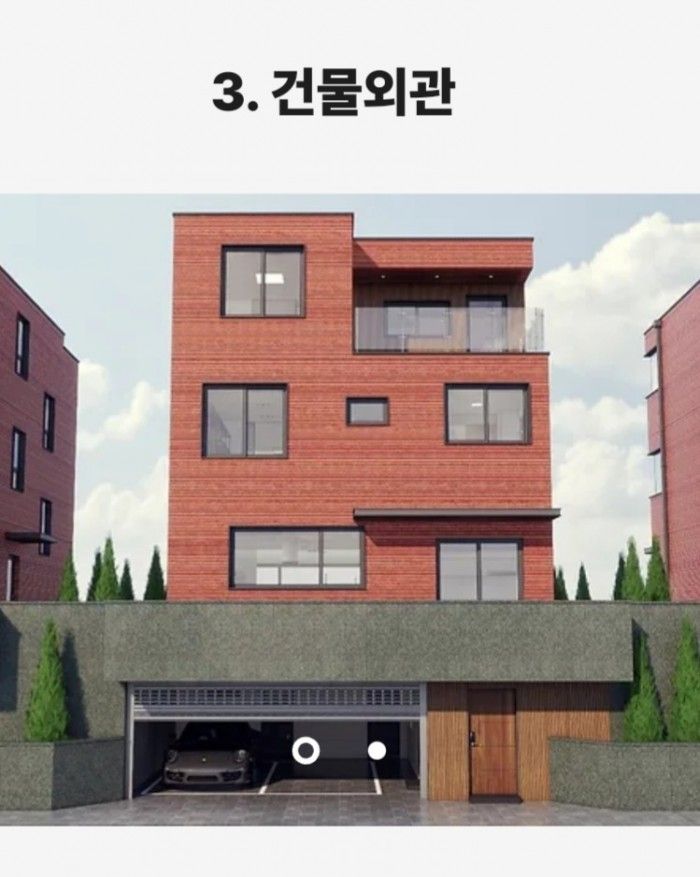Jump to the second slide indicator dot

coord(377,750)
